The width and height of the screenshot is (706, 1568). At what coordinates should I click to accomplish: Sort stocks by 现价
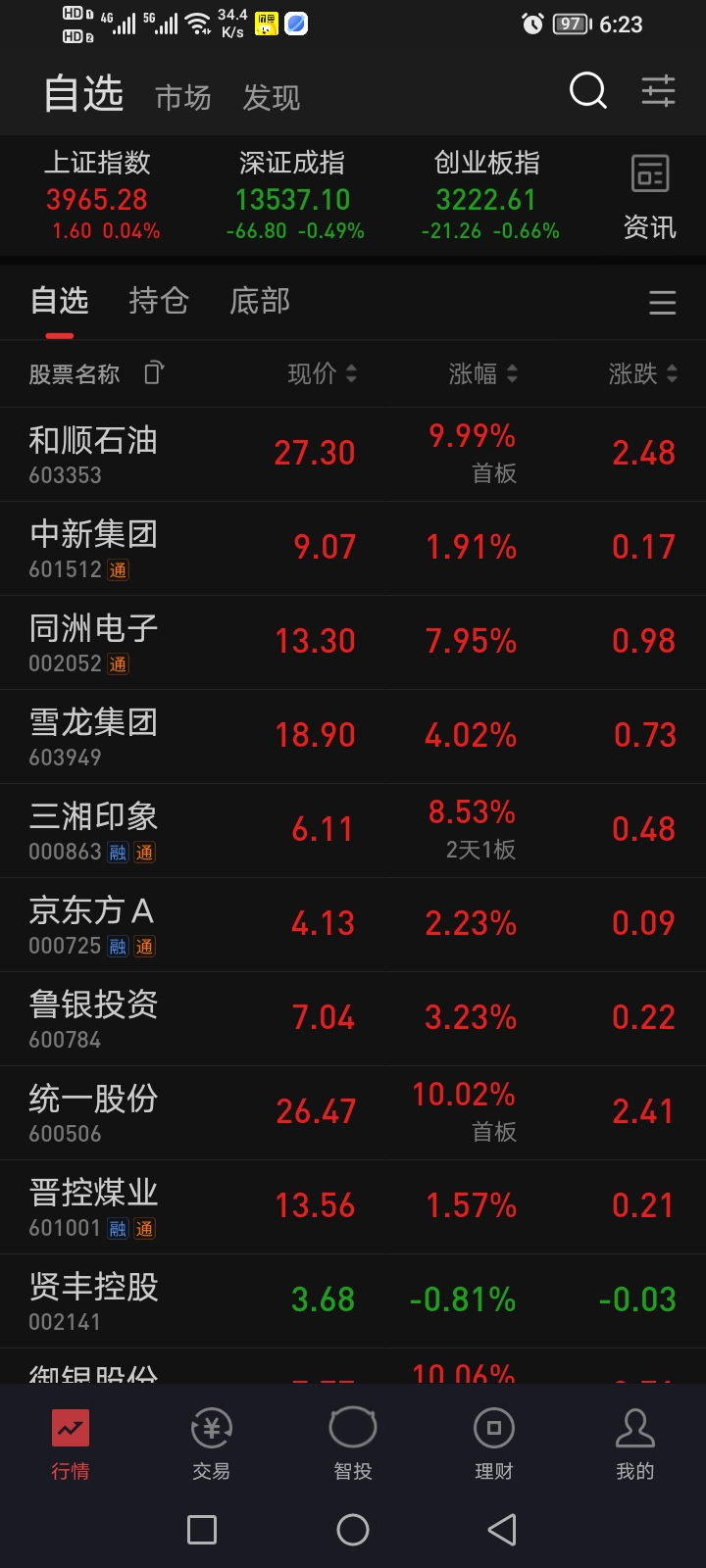click(322, 373)
